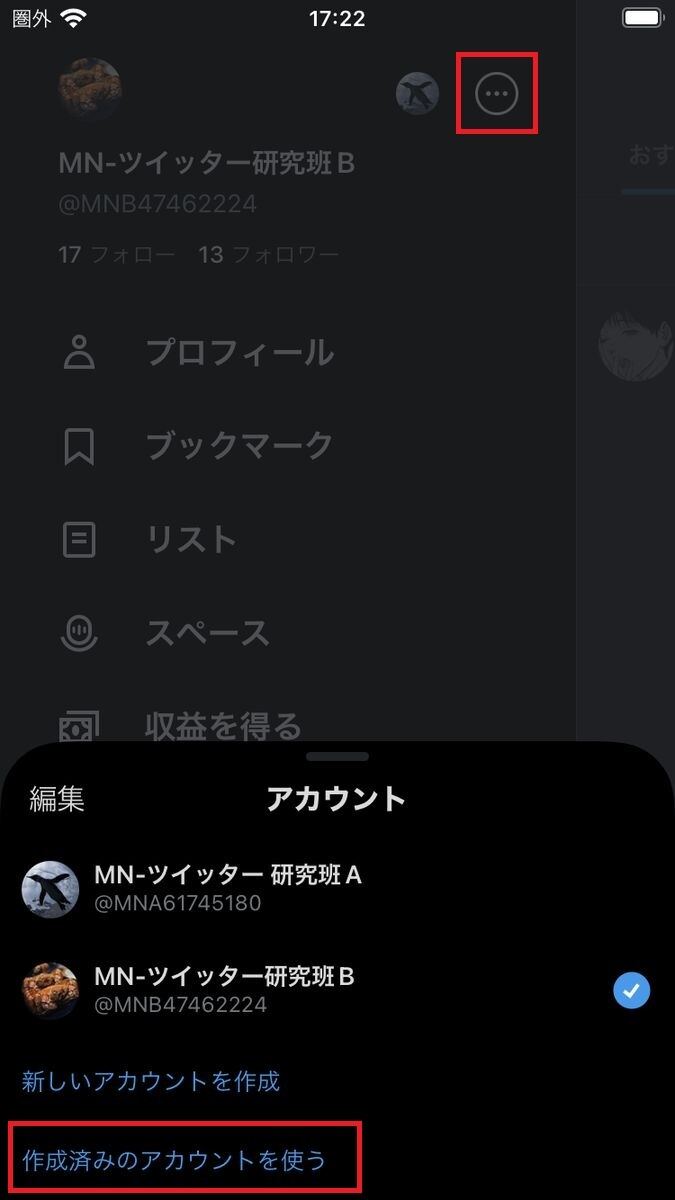The height and width of the screenshot is (1200, 675).
Task: Select the MN-ツイッター研究班 B account row
Action: (337, 990)
